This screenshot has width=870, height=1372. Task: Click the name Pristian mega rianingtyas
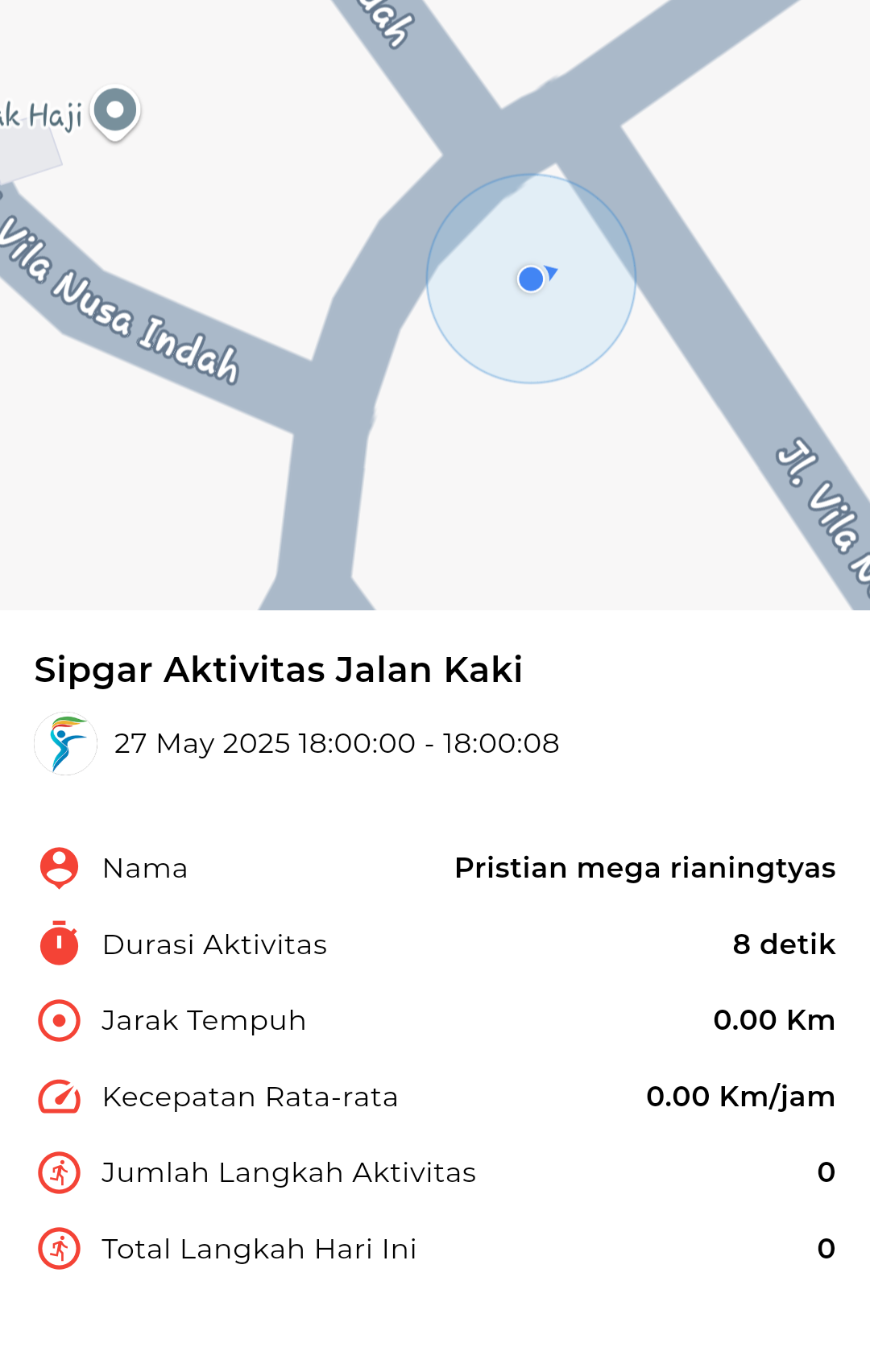pos(645,868)
